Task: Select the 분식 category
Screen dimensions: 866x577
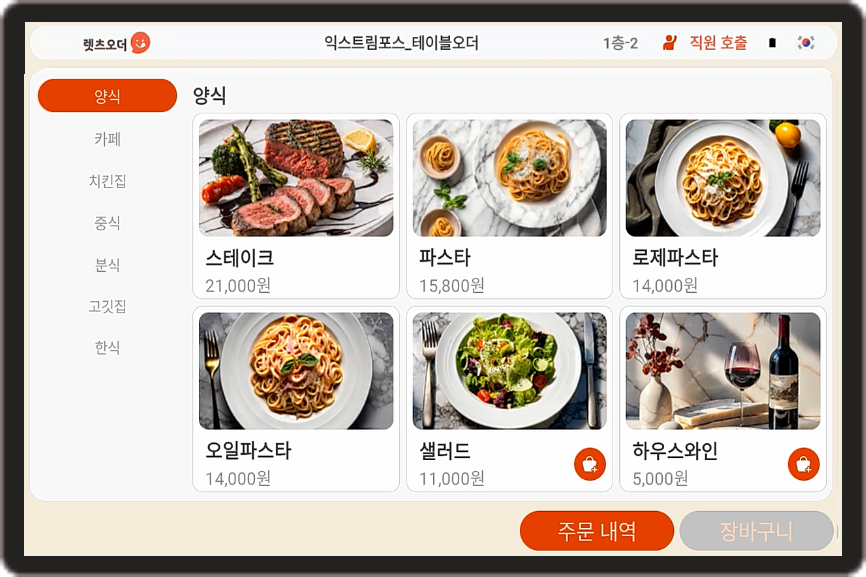Action: (x=107, y=265)
